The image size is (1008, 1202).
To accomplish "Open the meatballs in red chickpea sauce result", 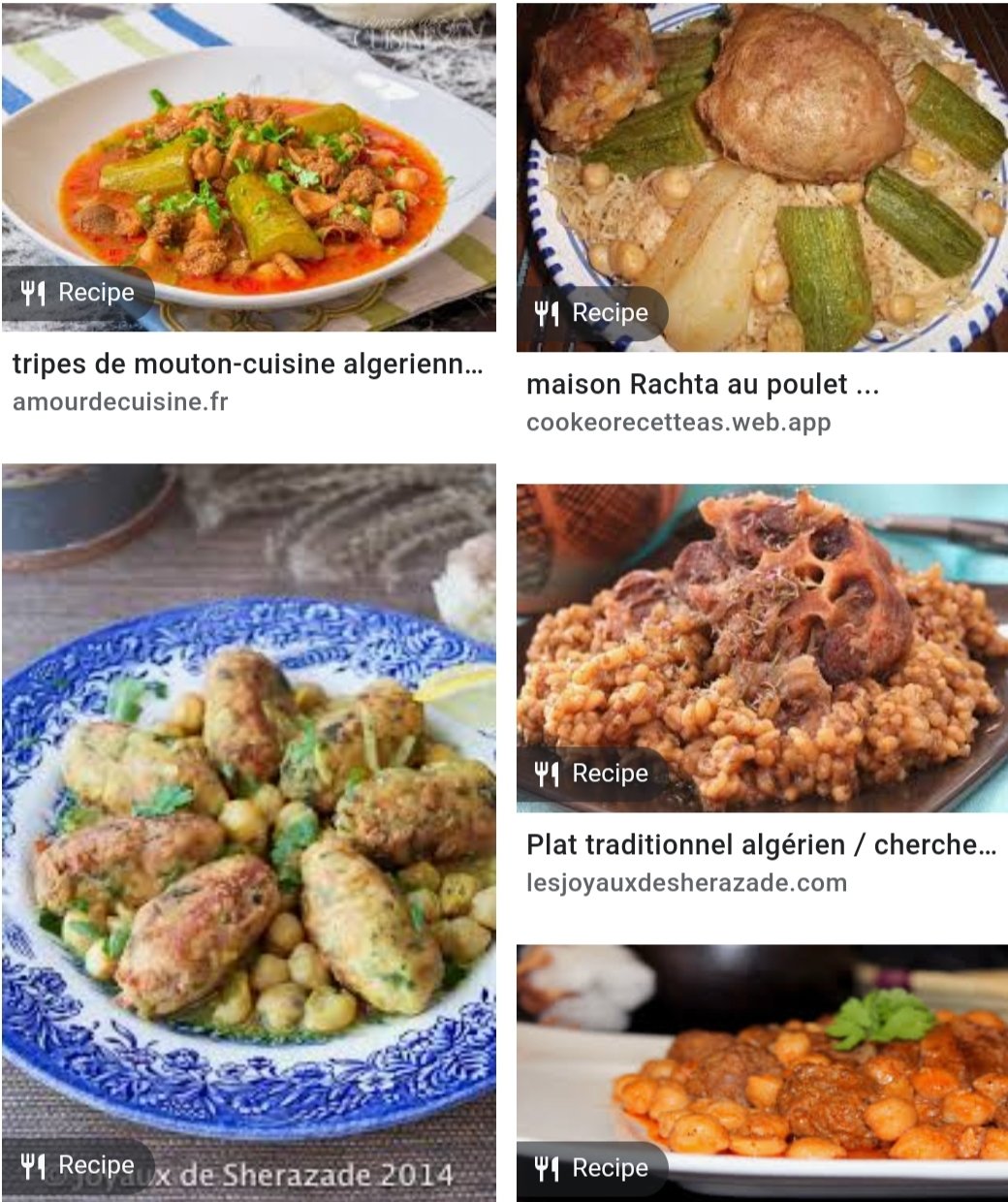I will [x=762, y=1072].
